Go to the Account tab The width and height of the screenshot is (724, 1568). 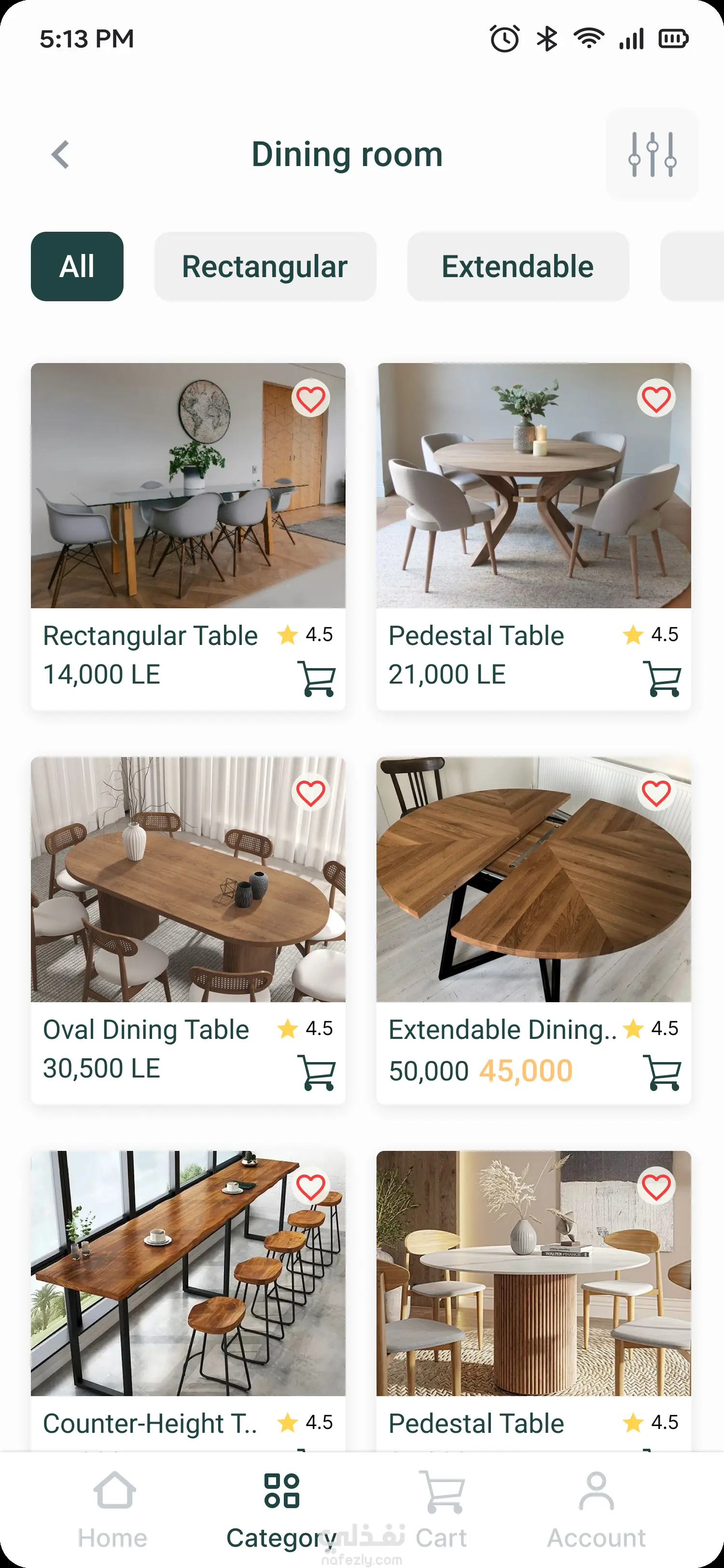596,1510
